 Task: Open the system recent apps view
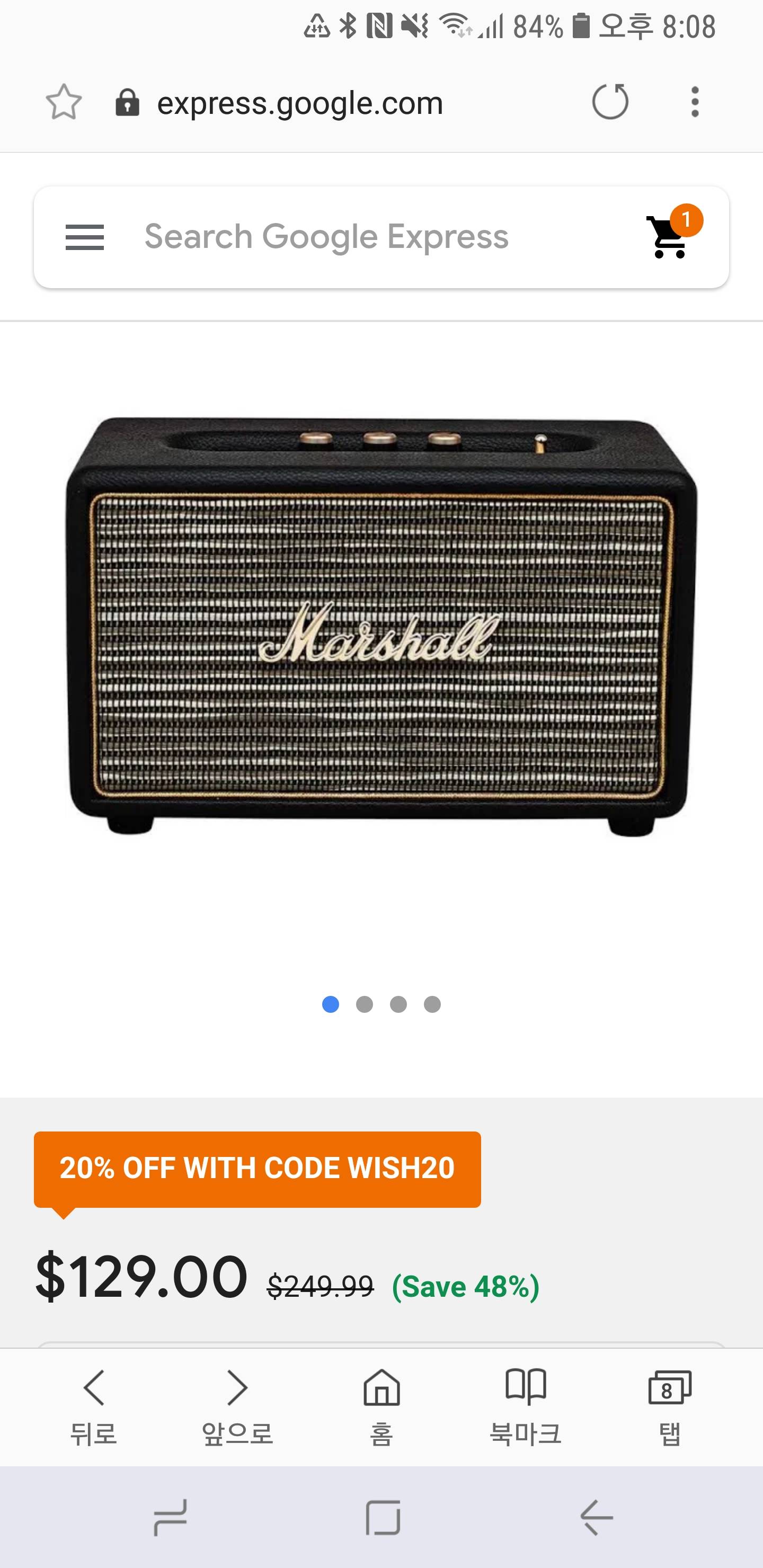point(171,1517)
